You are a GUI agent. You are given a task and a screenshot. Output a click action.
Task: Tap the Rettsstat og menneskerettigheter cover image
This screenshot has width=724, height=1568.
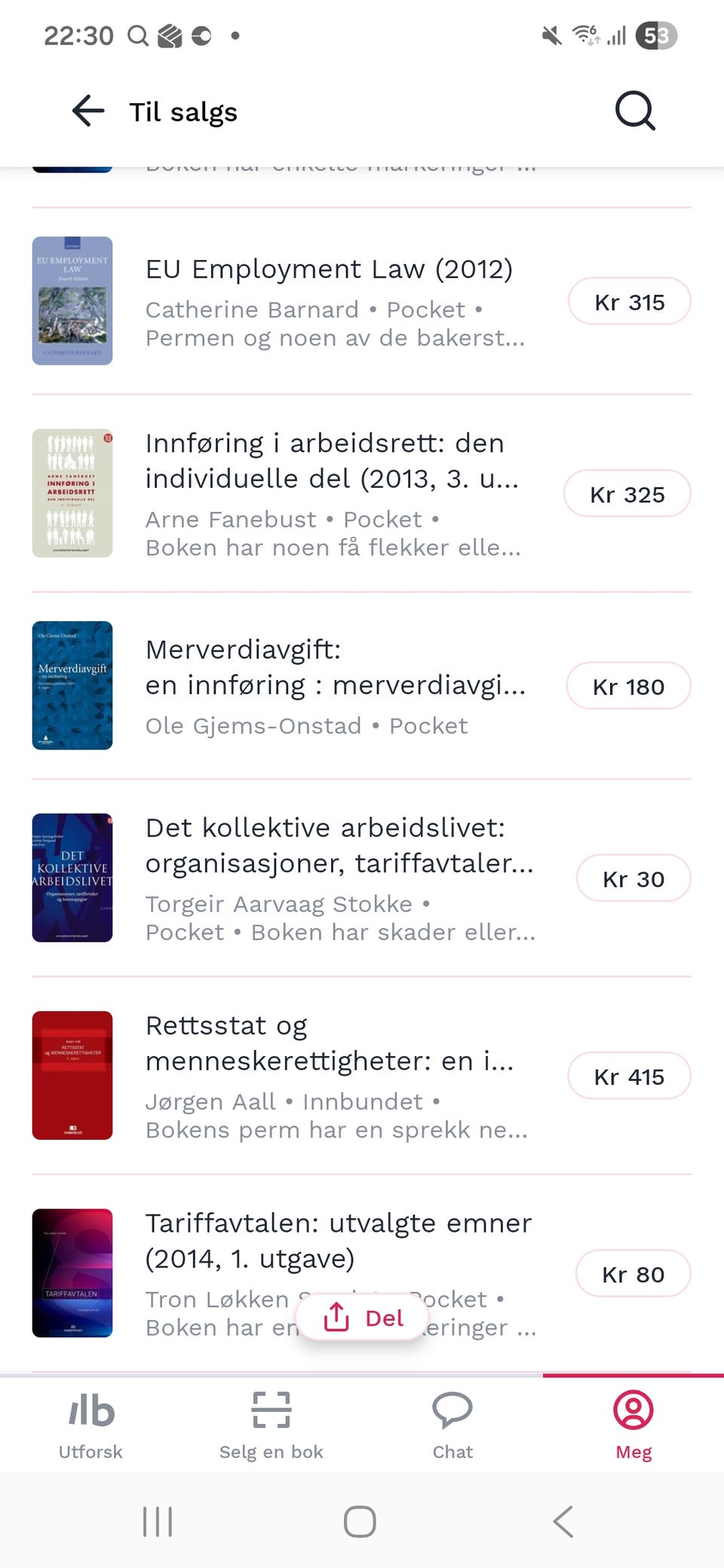tap(72, 1075)
